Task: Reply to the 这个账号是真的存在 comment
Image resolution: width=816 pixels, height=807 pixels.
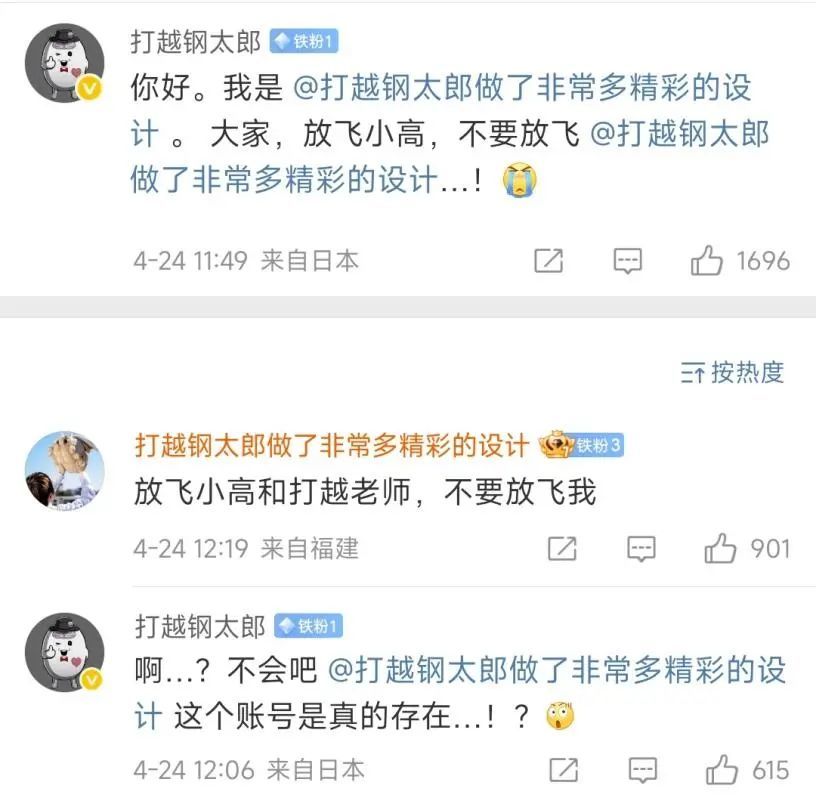Action: (641, 770)
